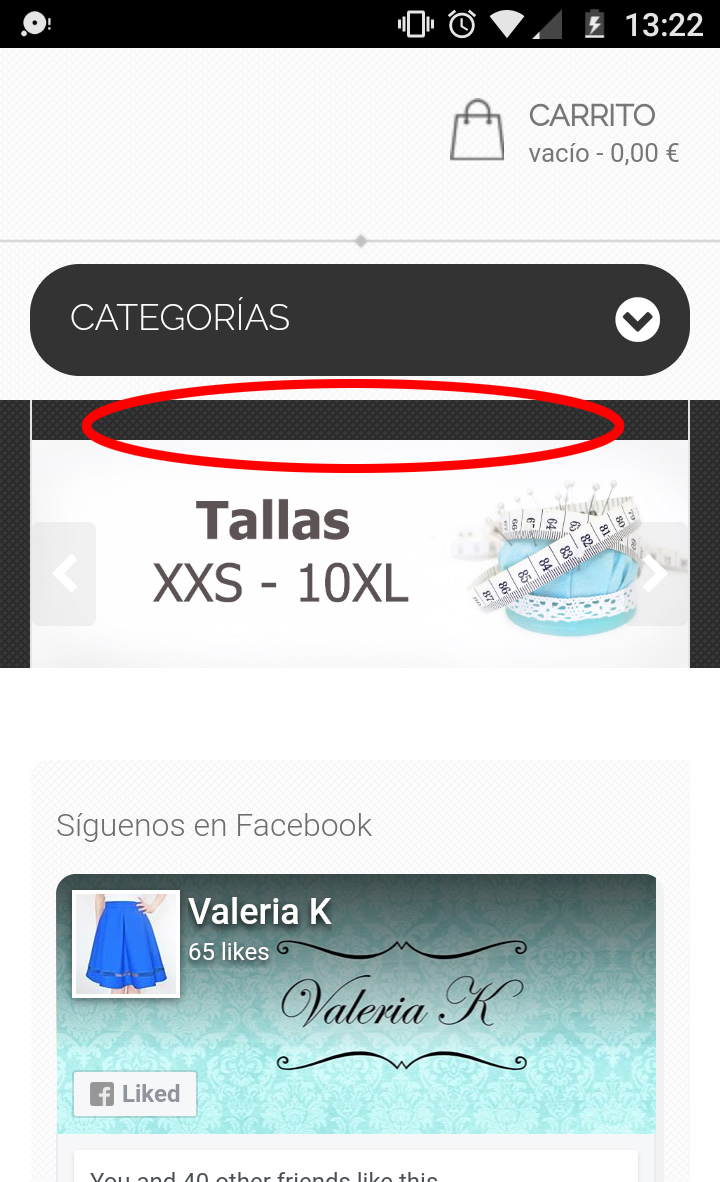Advance to the next slider banner

click(x=655, y=574)
